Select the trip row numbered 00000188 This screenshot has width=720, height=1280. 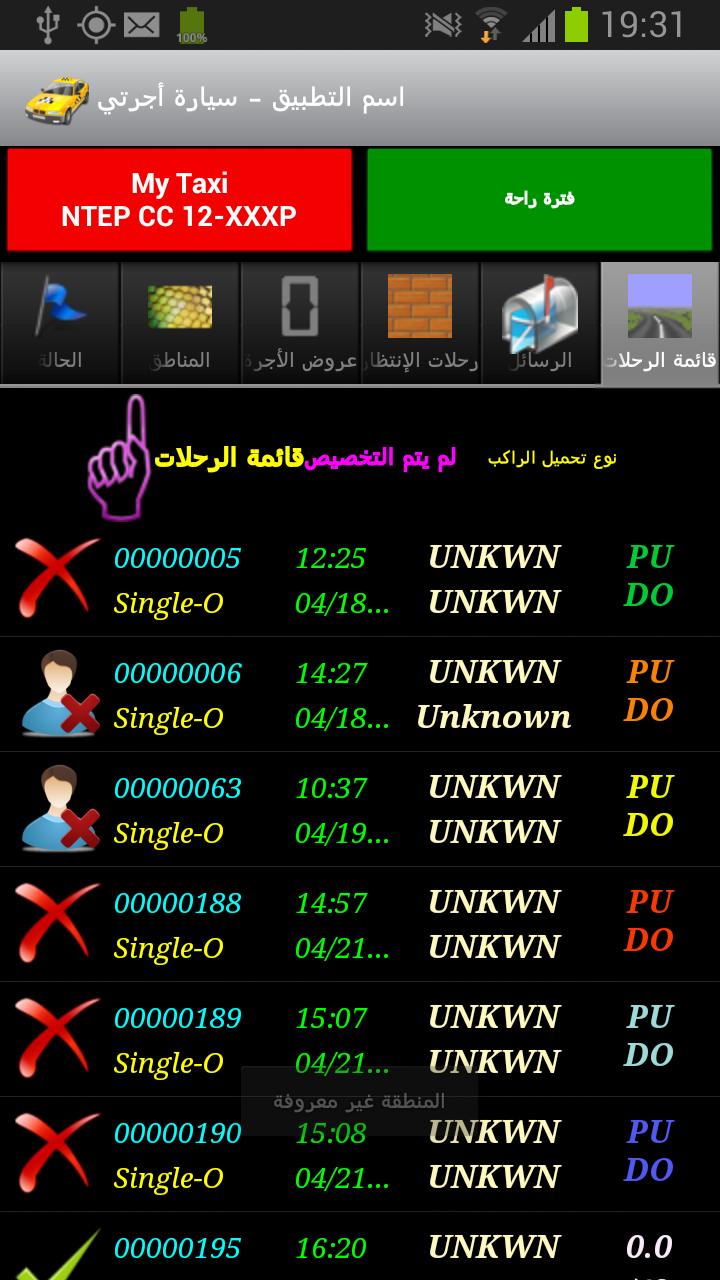pos(360,922)
